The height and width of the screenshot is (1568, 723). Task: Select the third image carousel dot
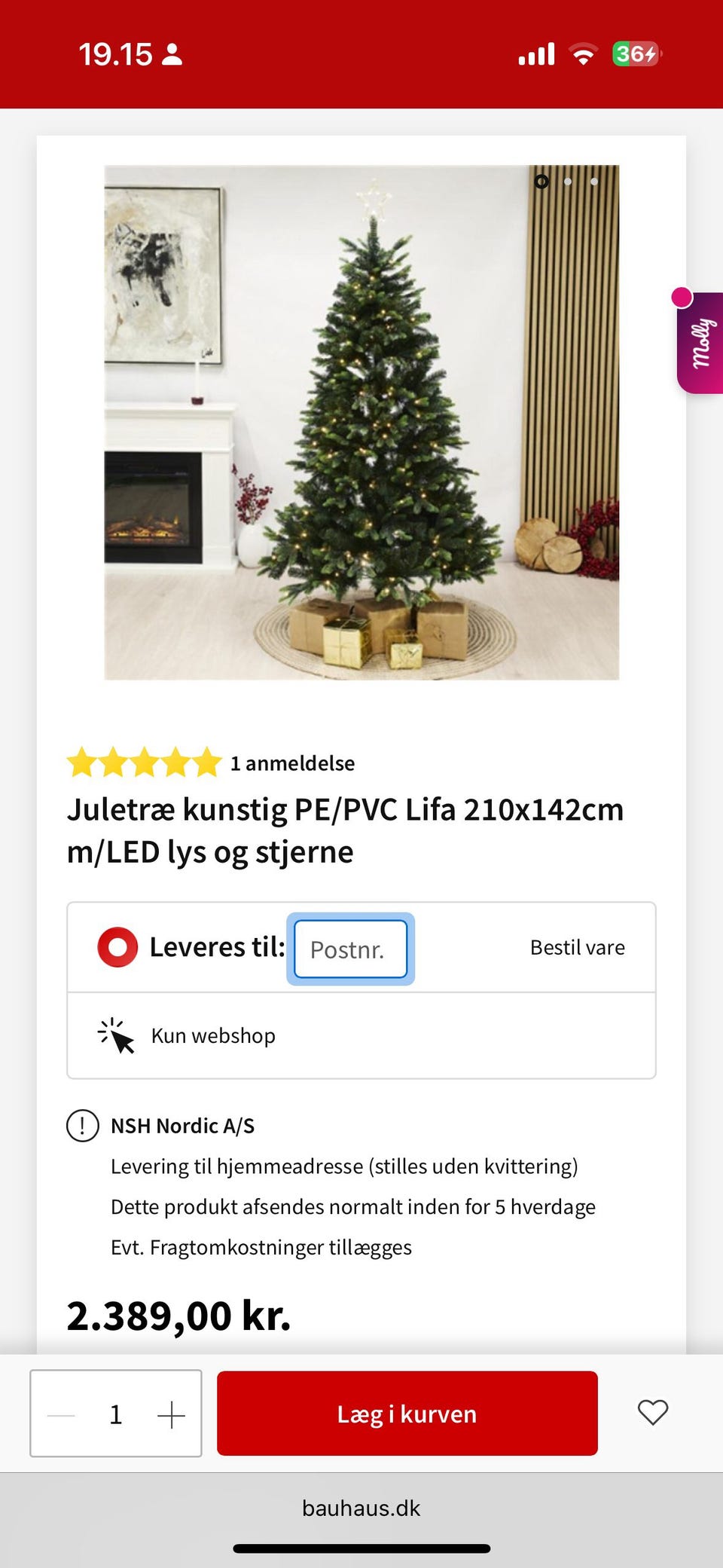pyautogui.click(x=593, y=182)
